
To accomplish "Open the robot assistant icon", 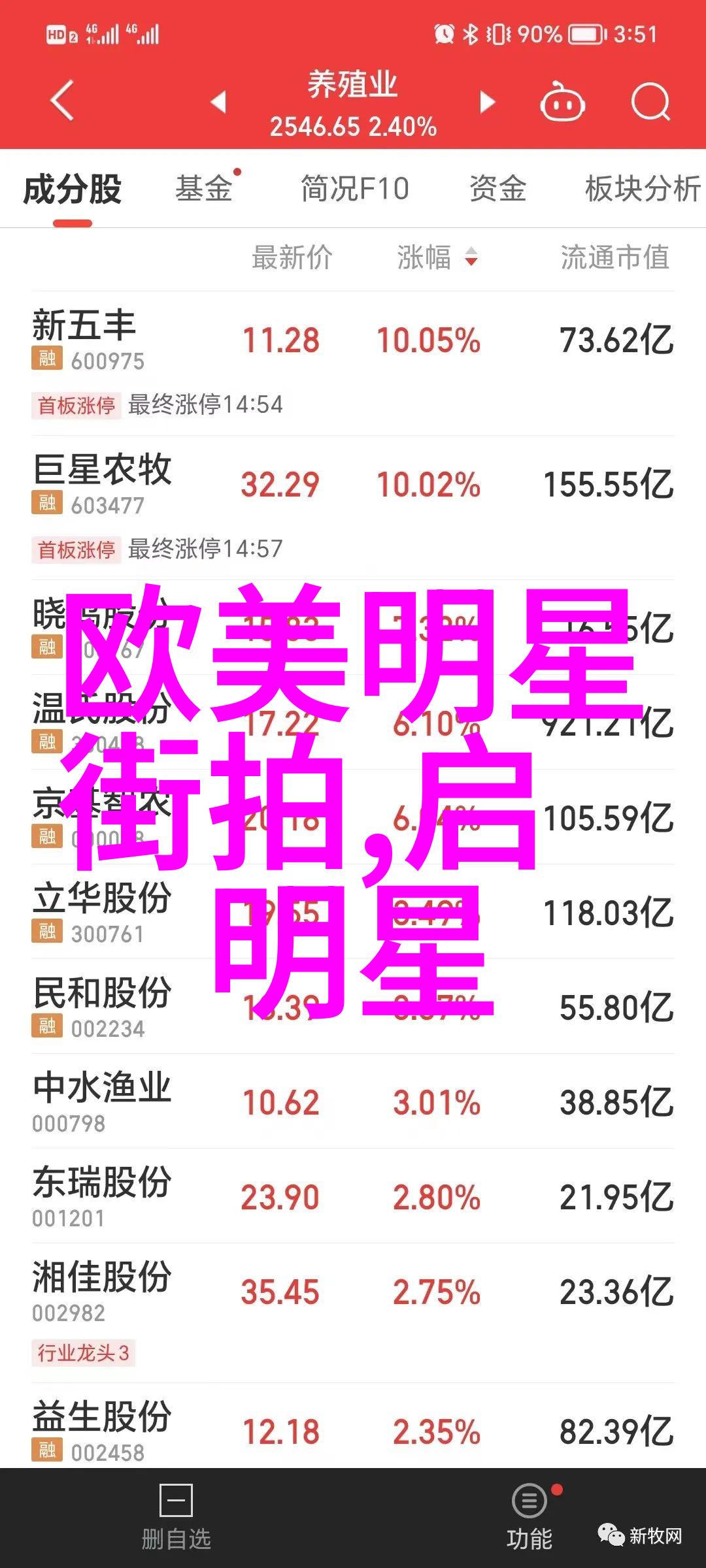I will coord(562,102).
